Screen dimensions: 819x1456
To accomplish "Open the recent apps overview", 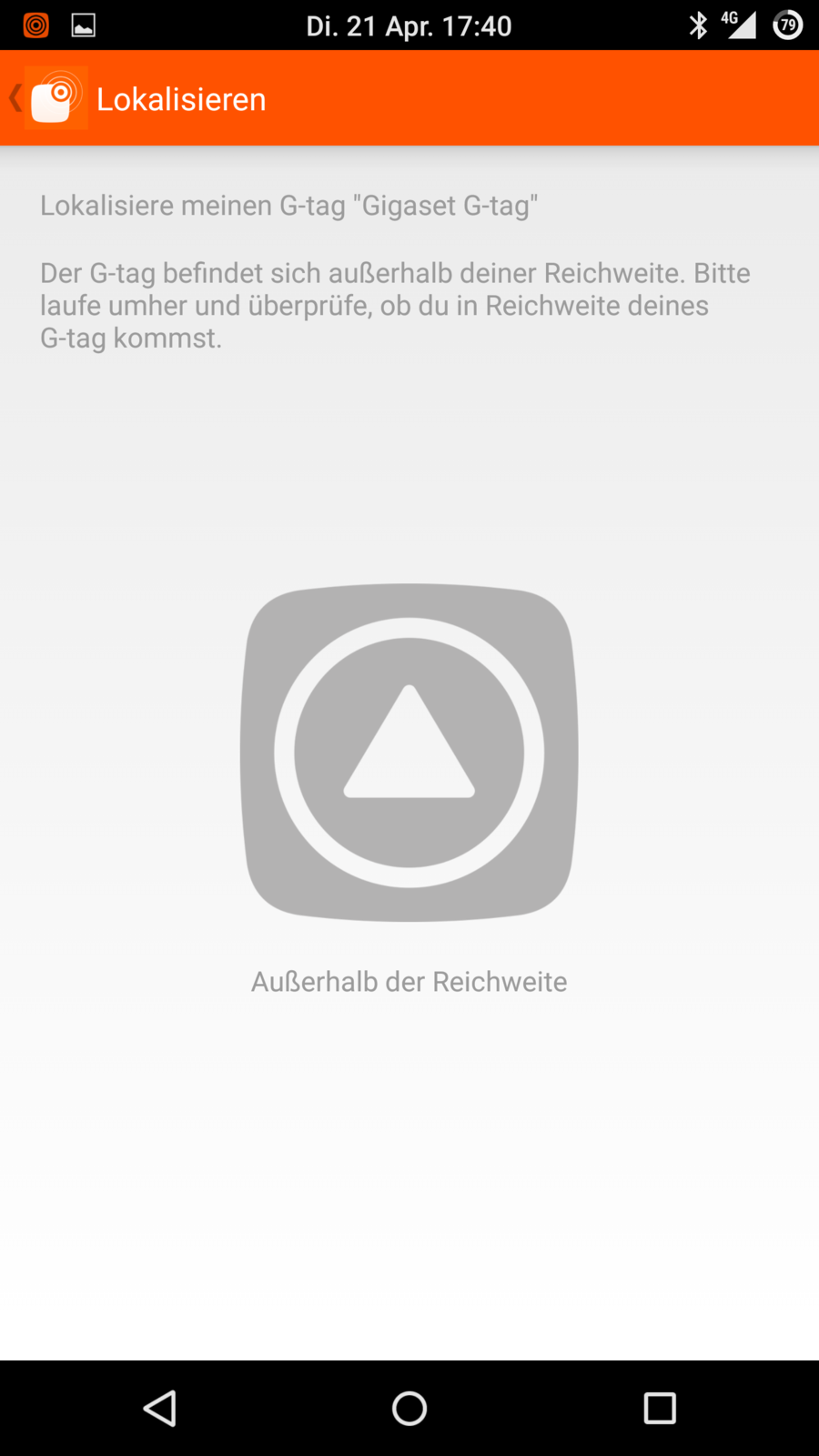I will coord(659,1408).
